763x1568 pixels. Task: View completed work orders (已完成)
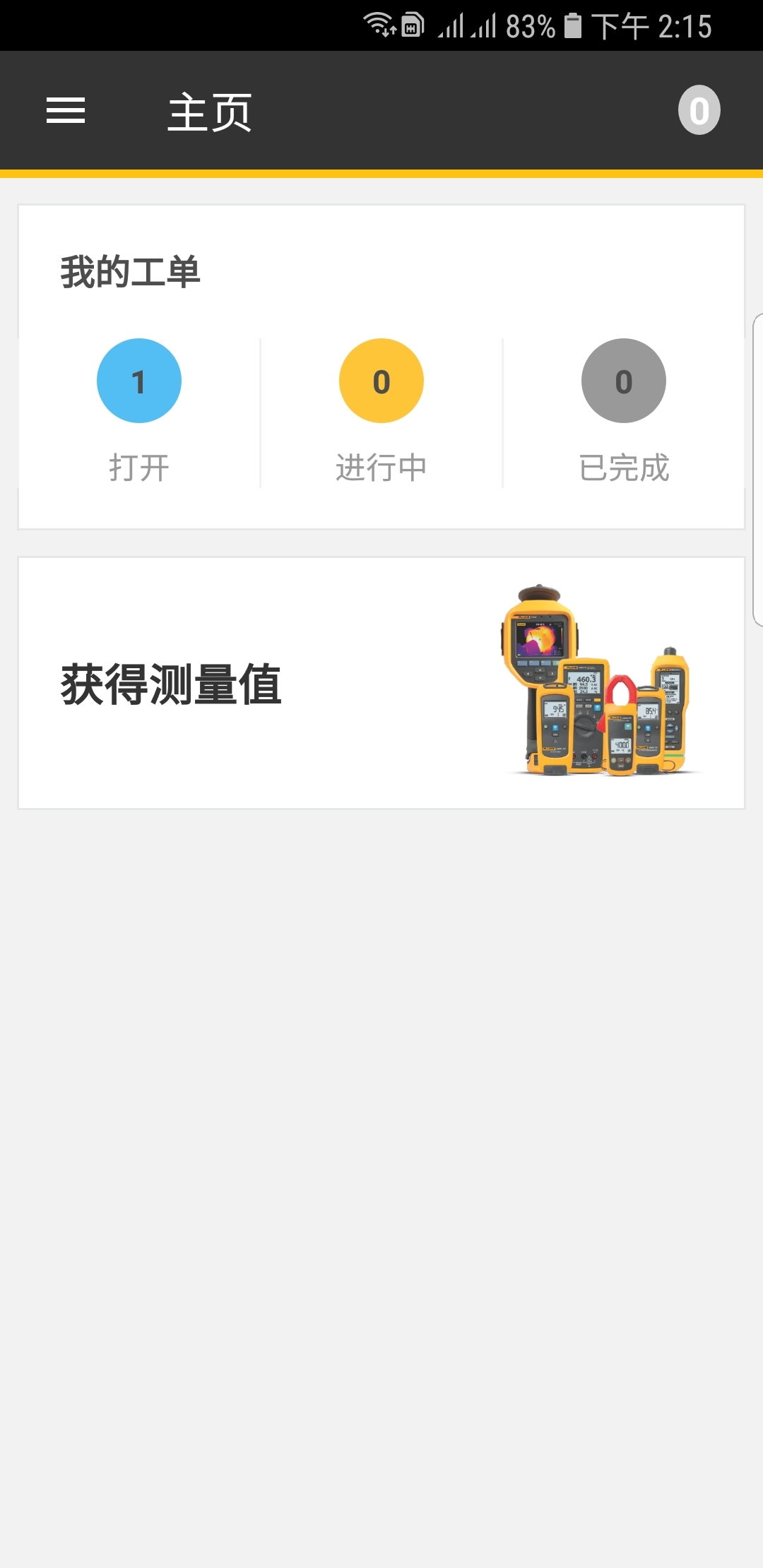click(623, 410)
